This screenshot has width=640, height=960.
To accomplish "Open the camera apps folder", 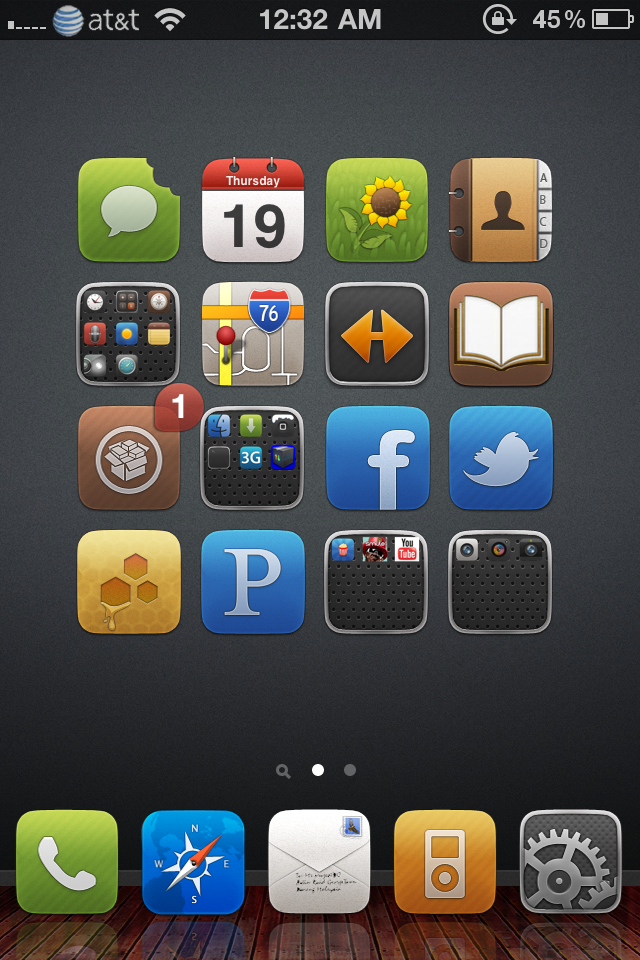I will pyautogui.click(x=500, y=582).
